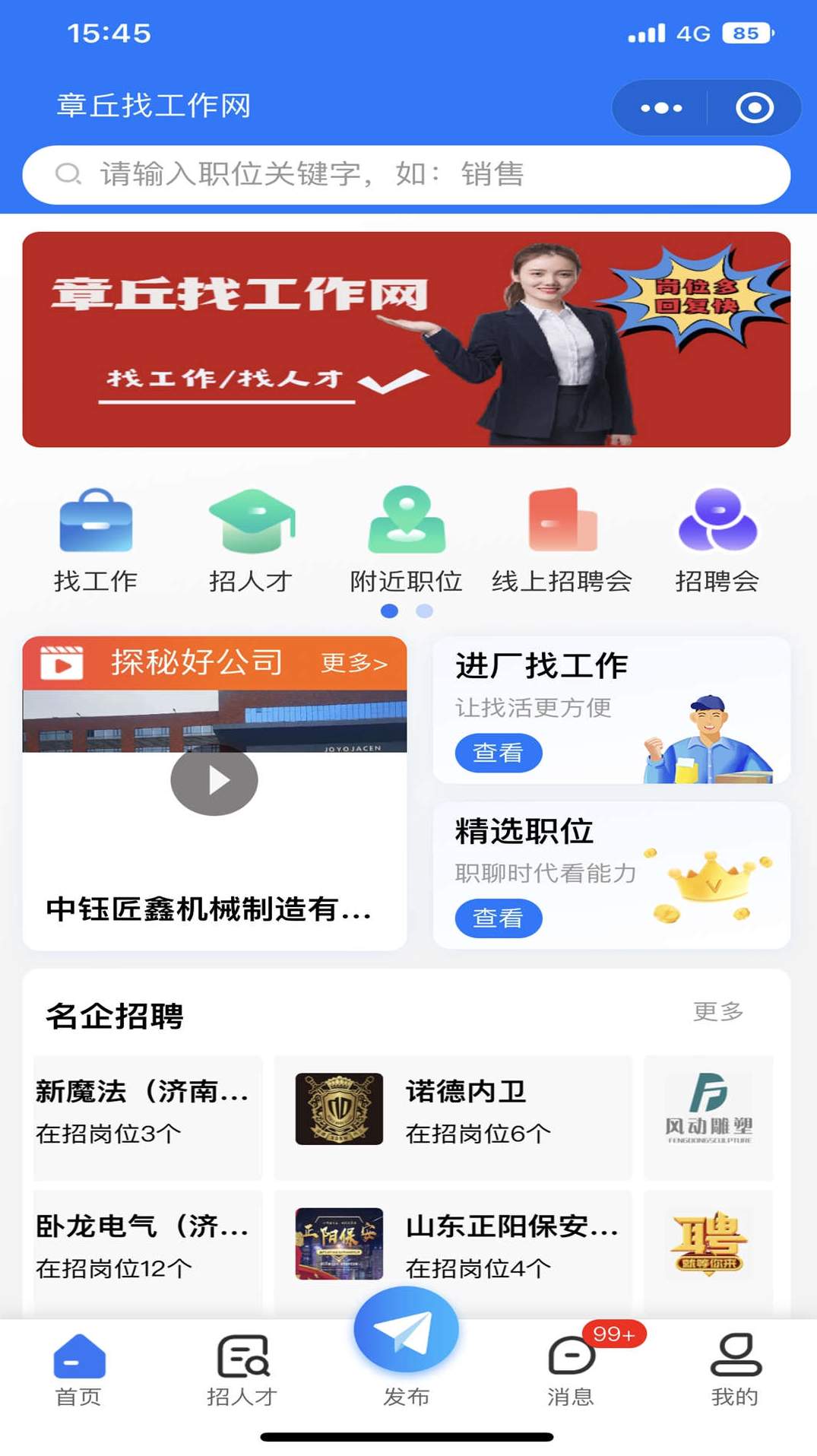The image size is (817, 1456).
Task: Tap the 发布 paper plane icon
Action: coord(407,1340)
